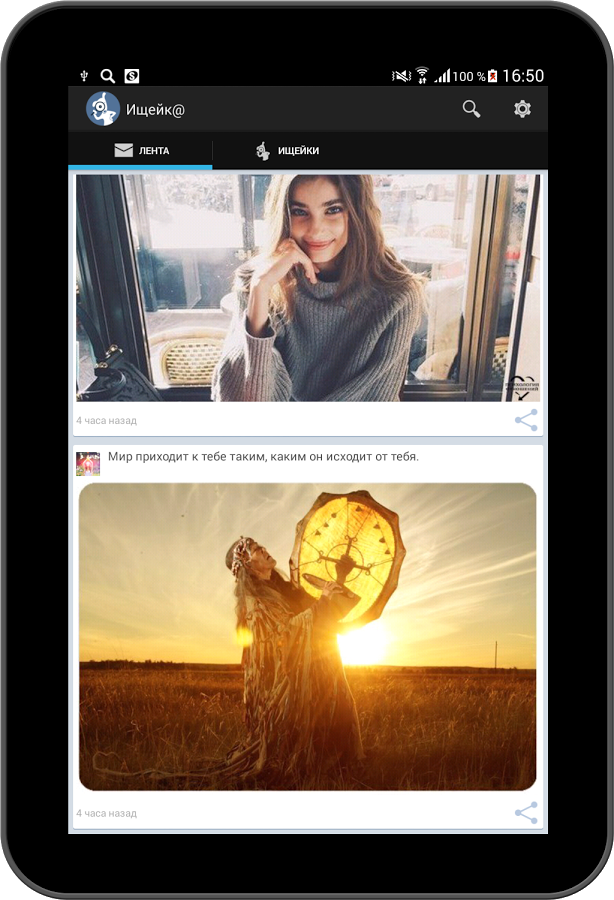Share the post with woman in sweater
This screenshot has width=614, height=900.
(x=526, y=420)
